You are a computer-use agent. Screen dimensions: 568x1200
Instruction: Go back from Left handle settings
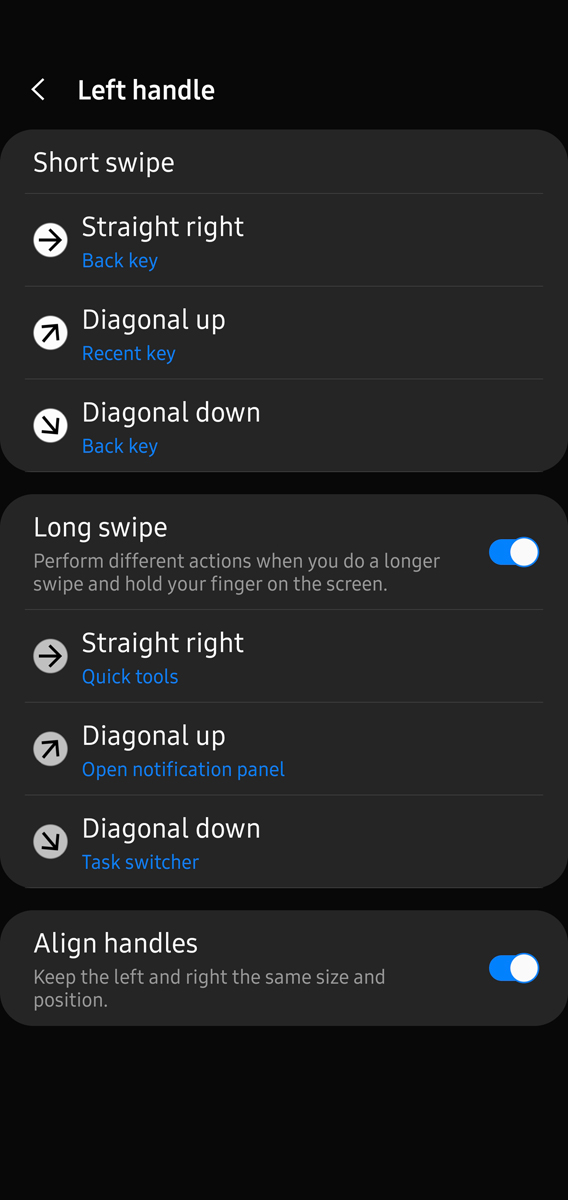38,90
